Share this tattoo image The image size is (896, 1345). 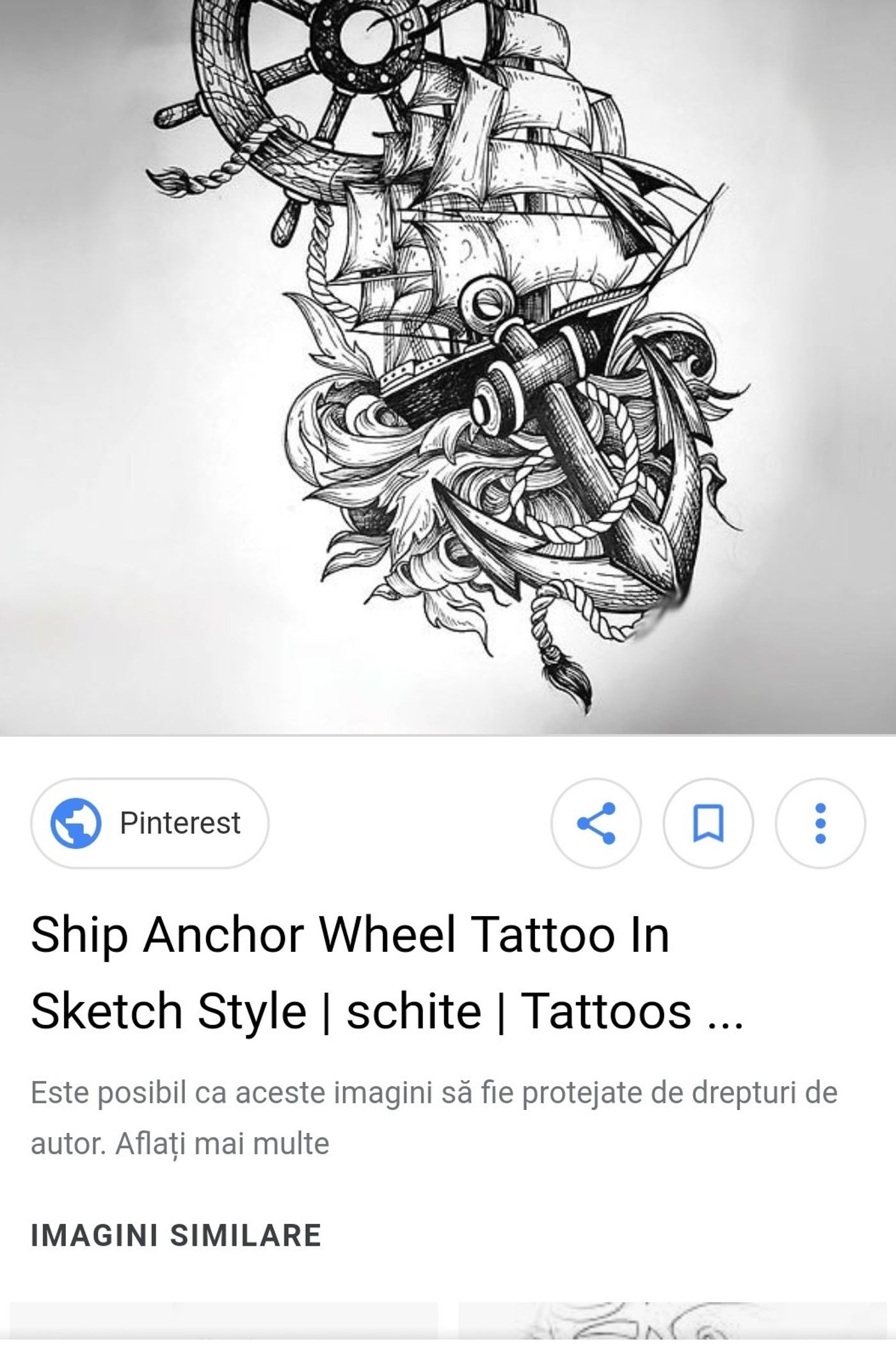coord(596,823)
